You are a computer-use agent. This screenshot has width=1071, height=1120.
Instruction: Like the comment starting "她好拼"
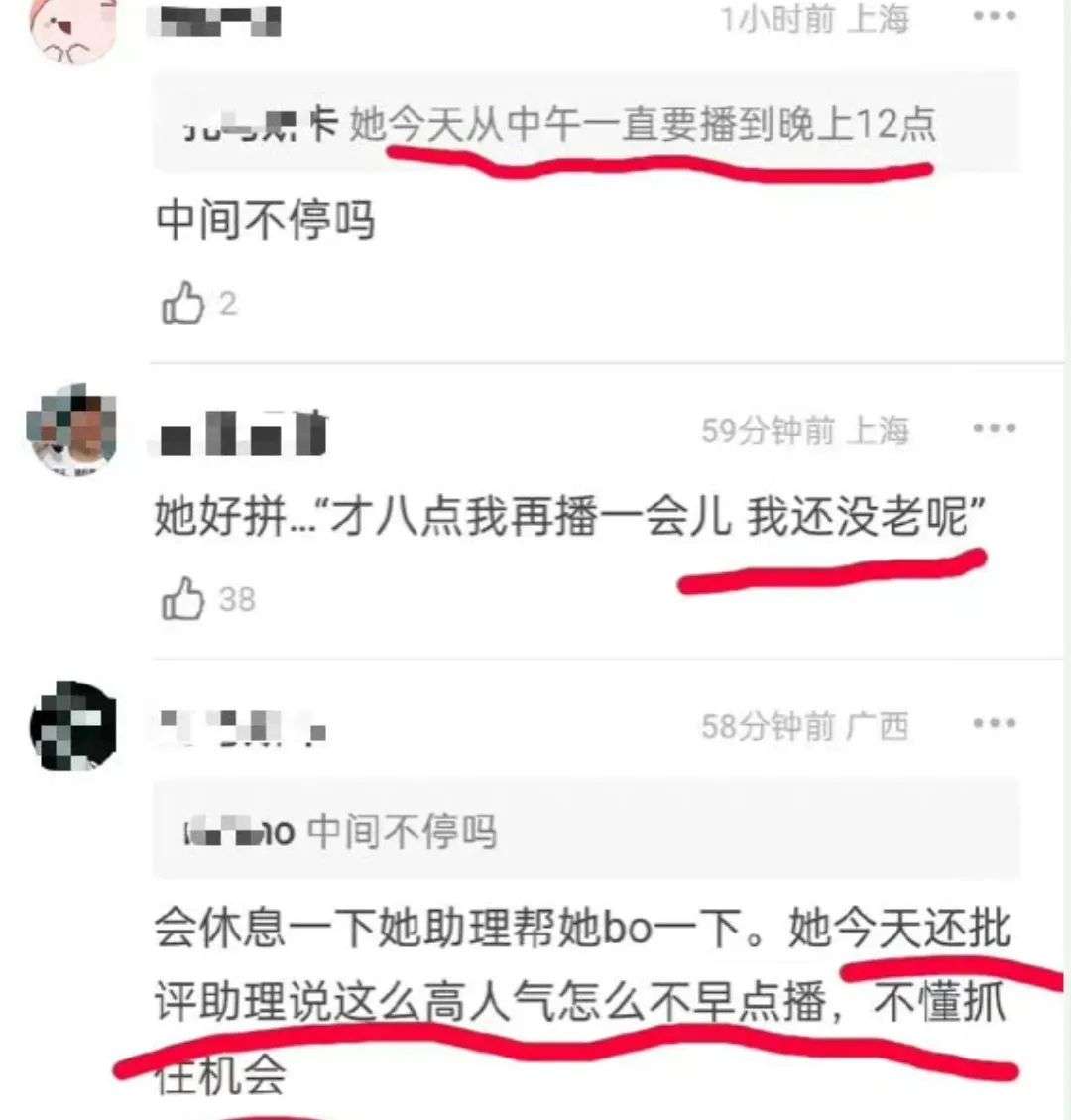tap(184, 598)
